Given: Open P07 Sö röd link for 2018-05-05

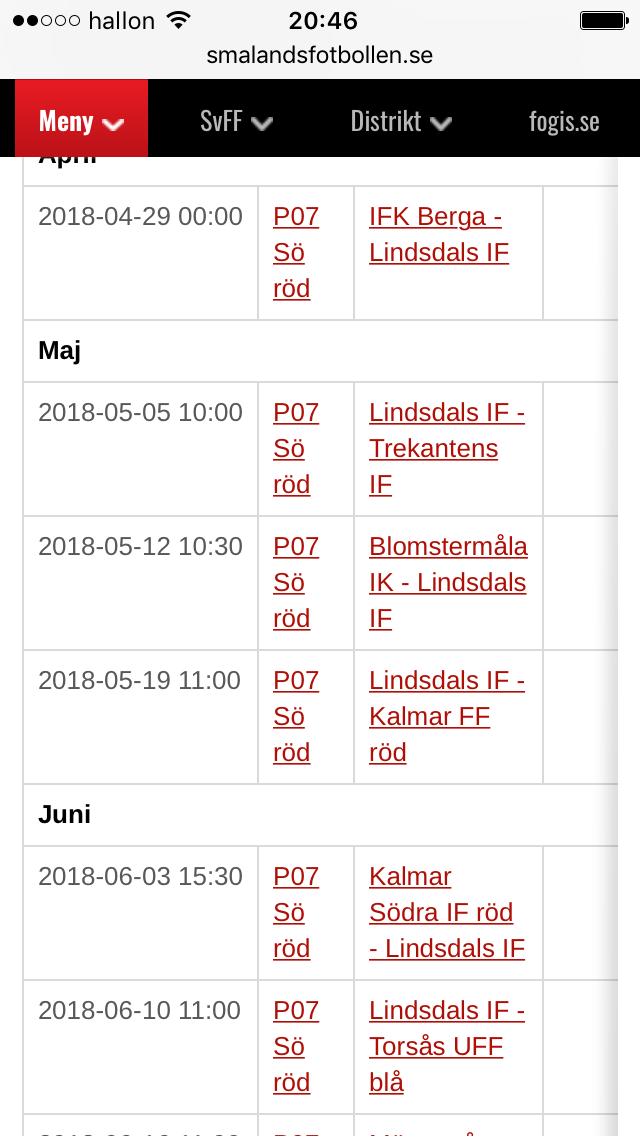Looking at the screenshot, I should point(296,448).
